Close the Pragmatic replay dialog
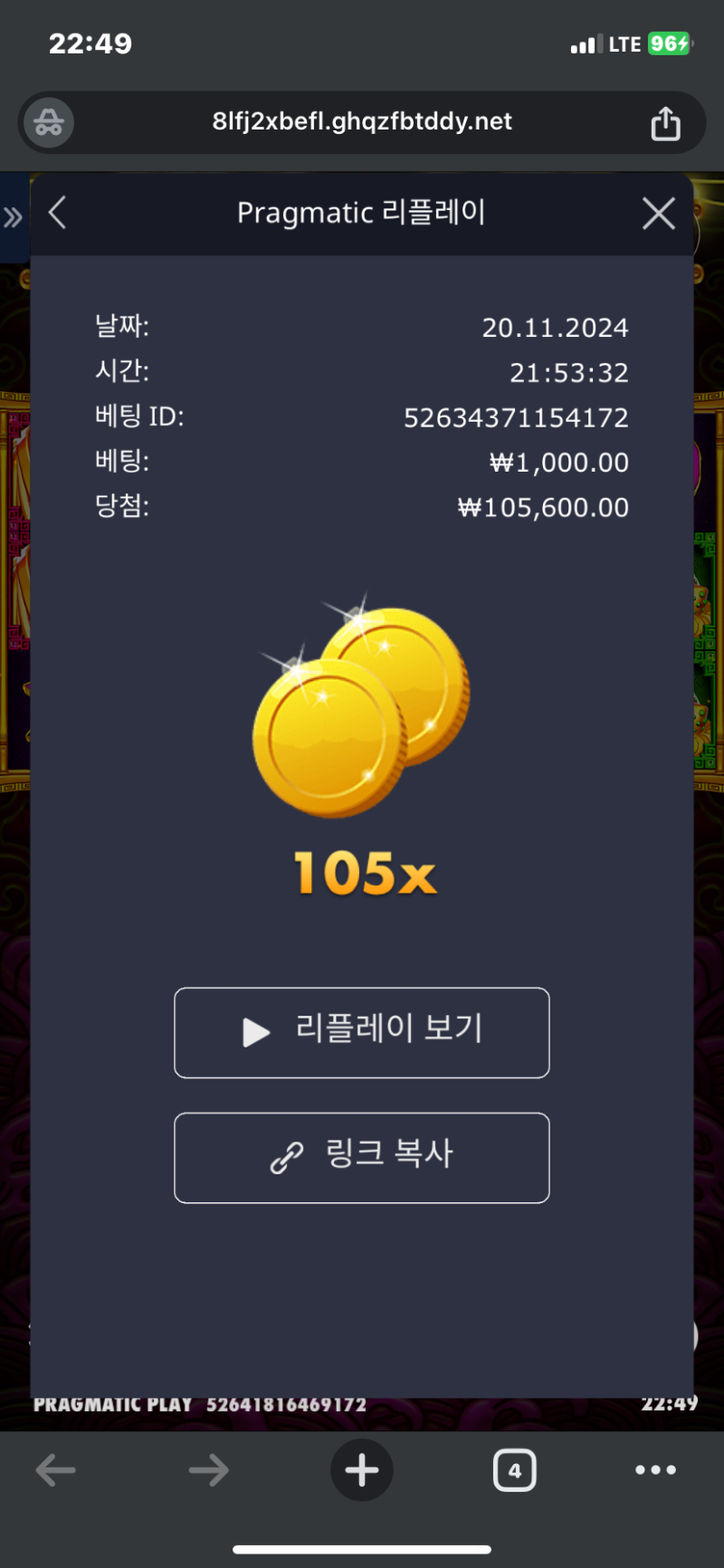Viewport: 724px width, 1568px height. coord(658,214)
